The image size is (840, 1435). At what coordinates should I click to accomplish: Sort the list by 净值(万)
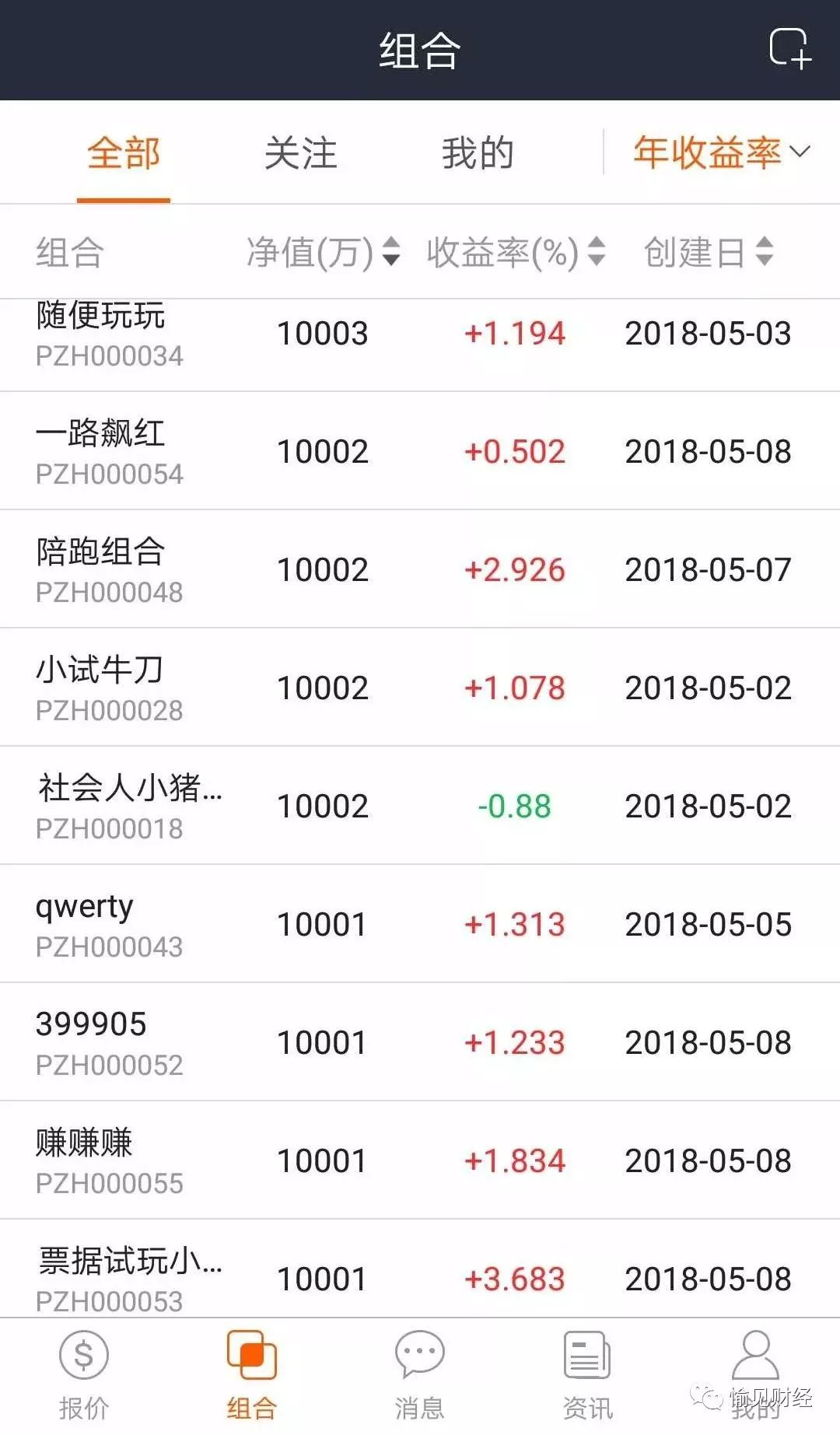[323, 252]
